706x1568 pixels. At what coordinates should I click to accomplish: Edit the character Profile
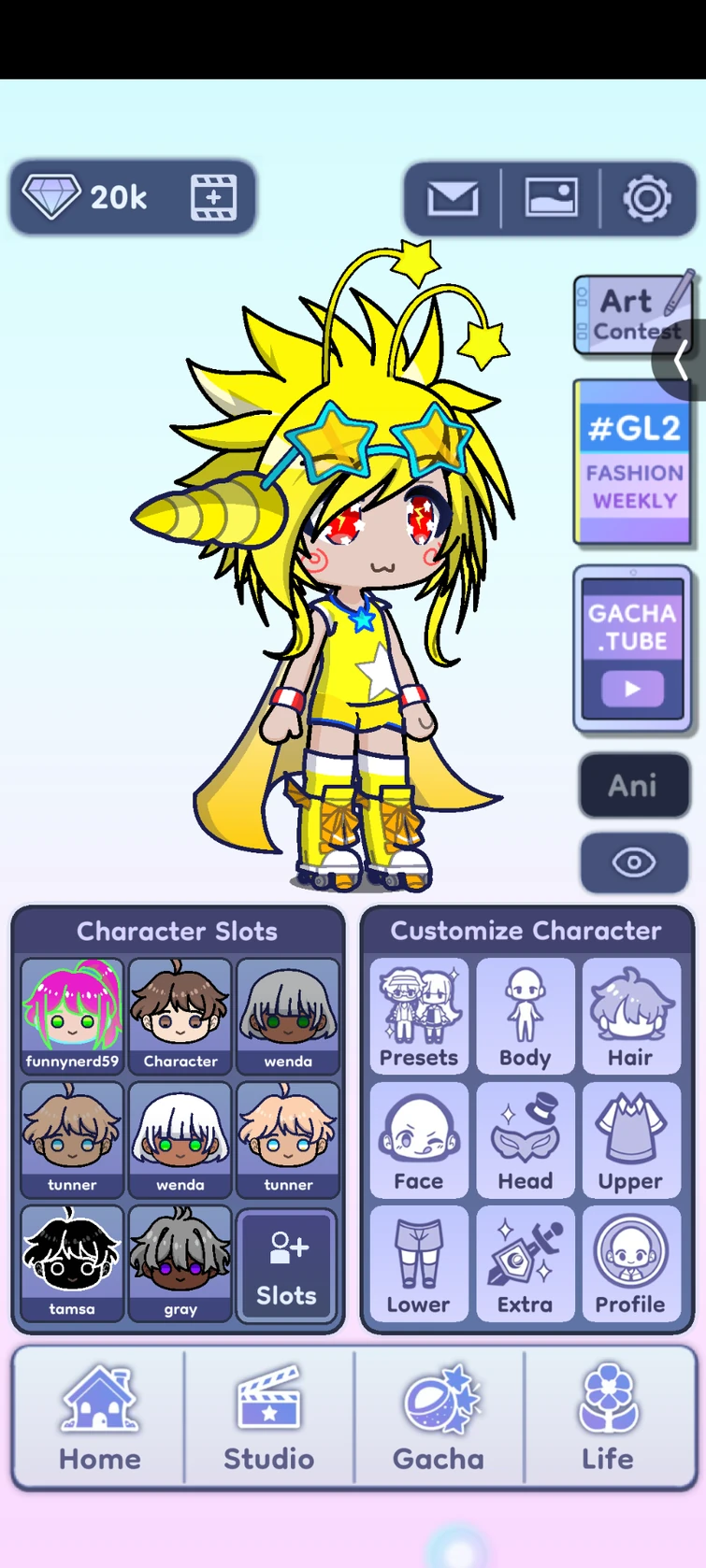click(631, 1263)
